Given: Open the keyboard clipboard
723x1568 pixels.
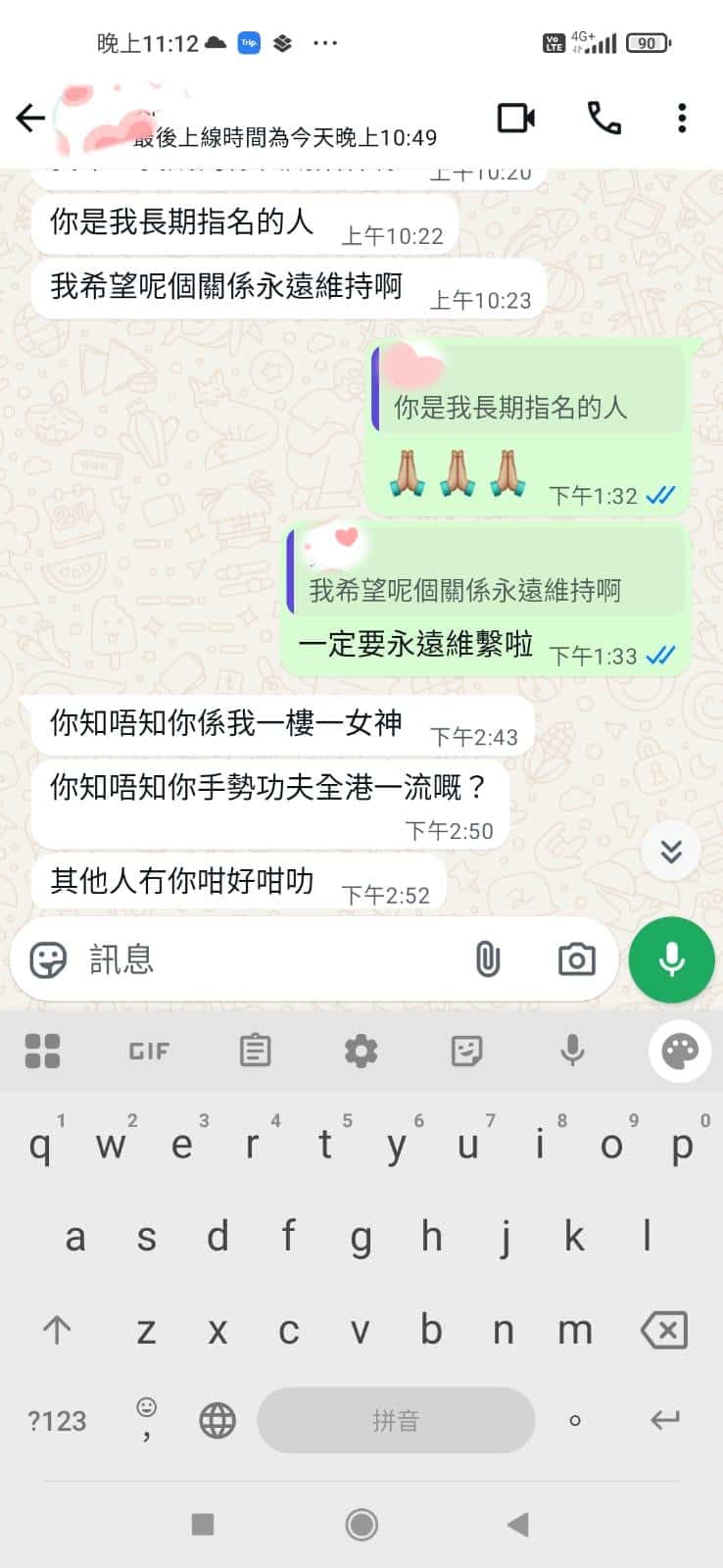Looking at the screenshot, I should (255, 1052).
